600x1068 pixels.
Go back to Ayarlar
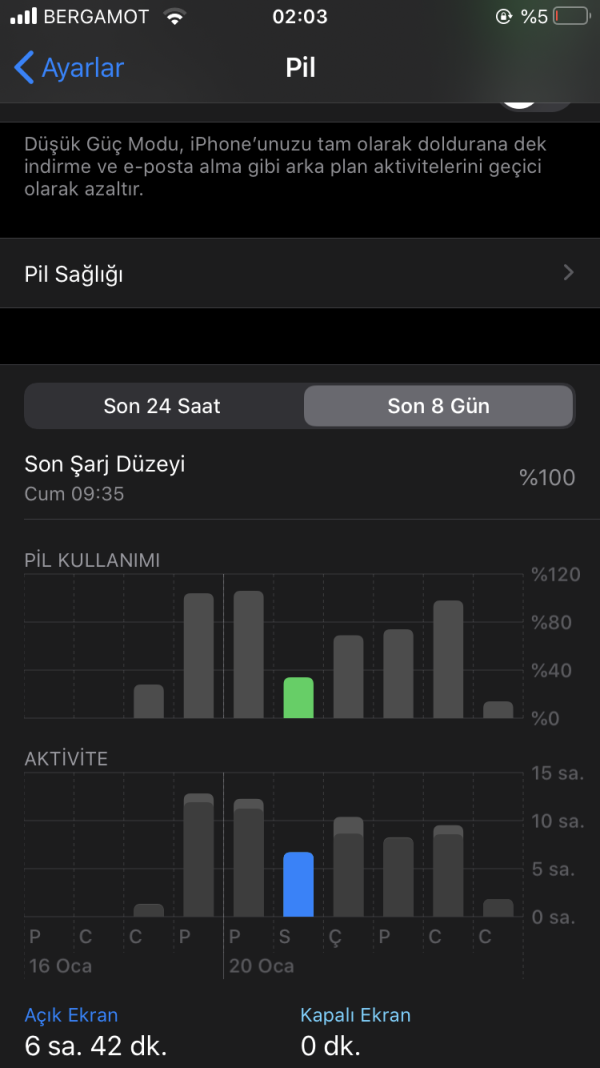click(68, 68)
